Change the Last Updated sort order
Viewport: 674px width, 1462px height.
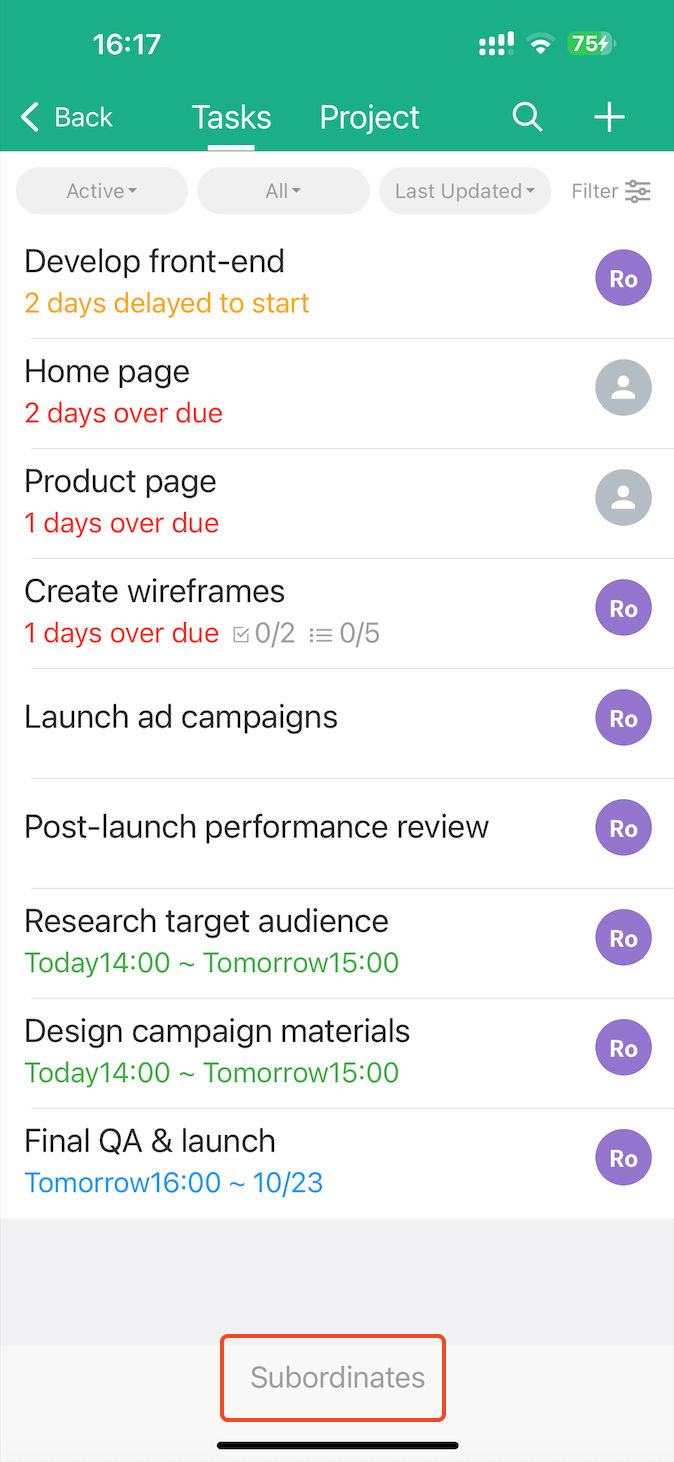coord(465,191)
